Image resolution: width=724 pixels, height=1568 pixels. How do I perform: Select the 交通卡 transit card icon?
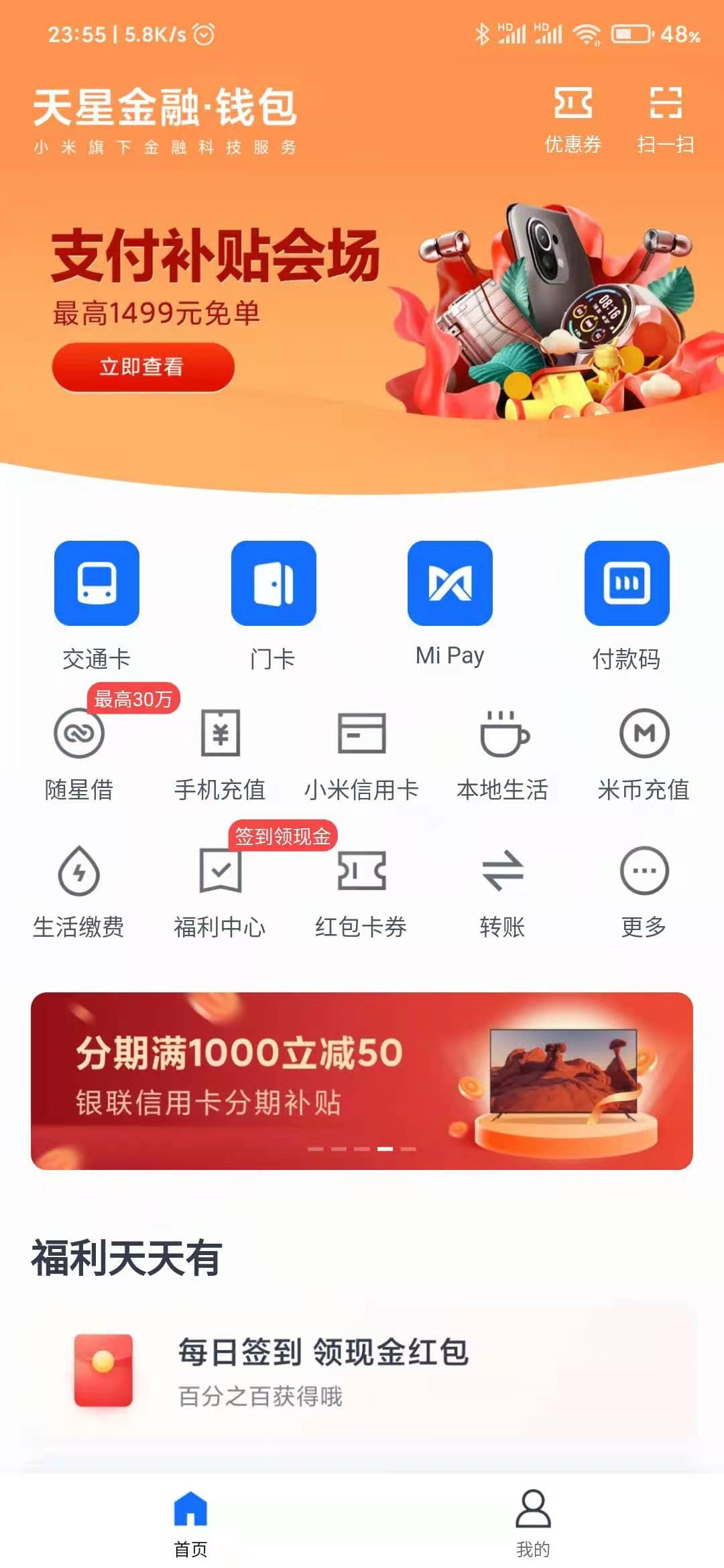coord(98,584)
